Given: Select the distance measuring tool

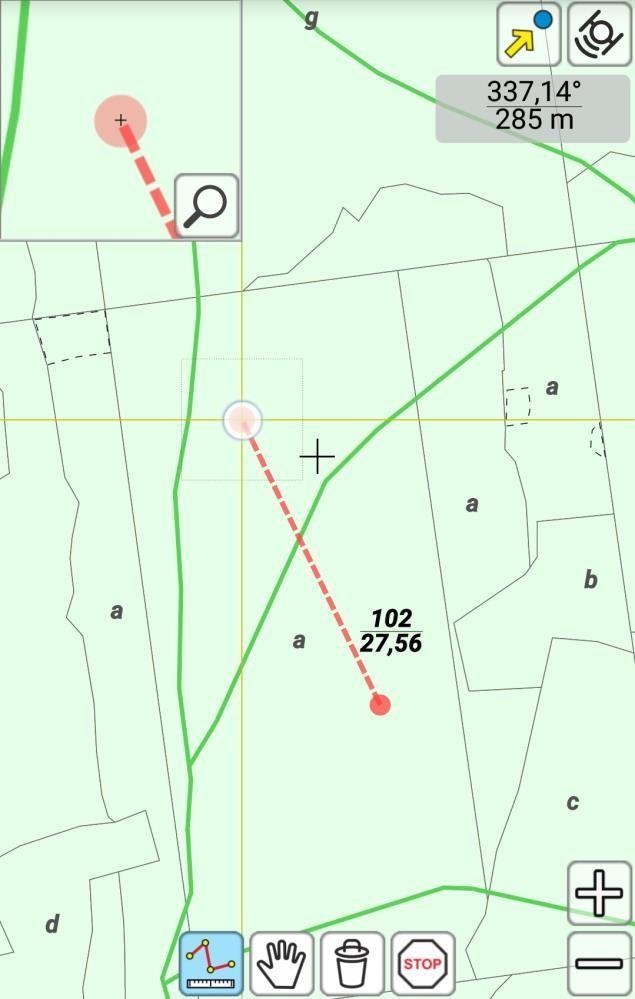Looking at the screenshot, I should pos(211,964).
